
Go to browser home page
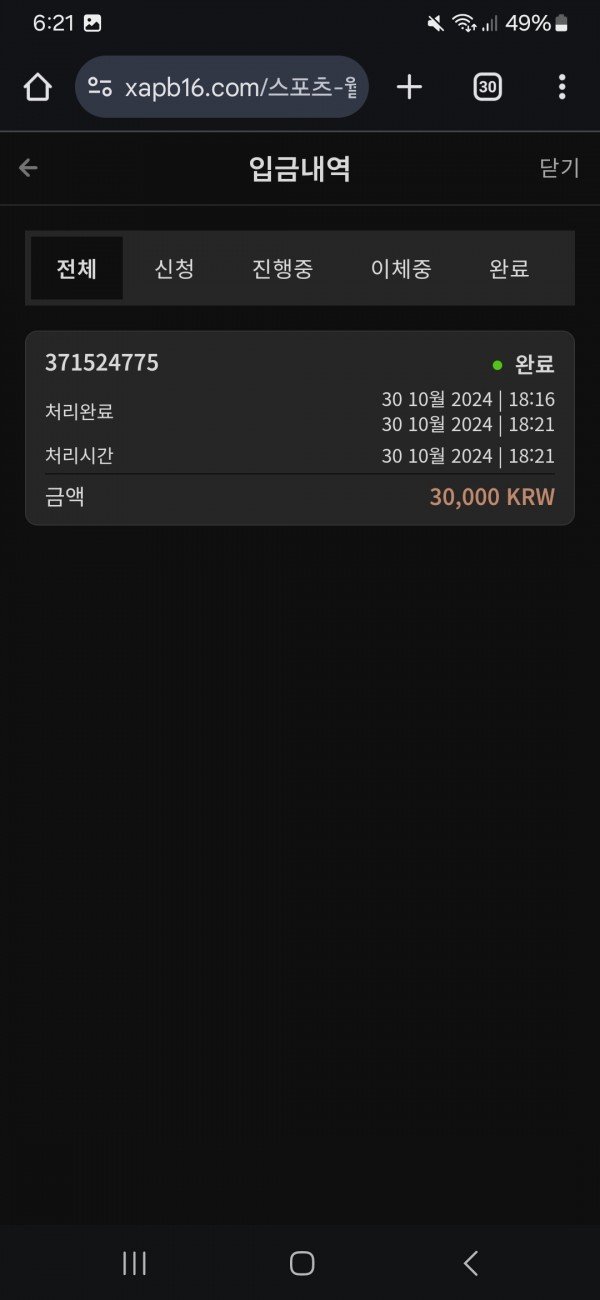coord(37,88)
